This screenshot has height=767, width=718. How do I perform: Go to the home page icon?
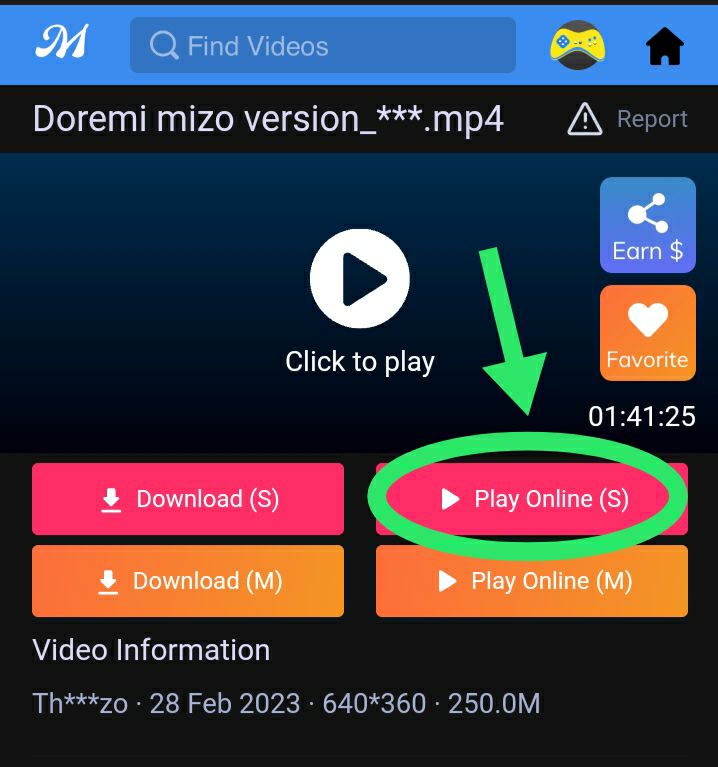665,46
